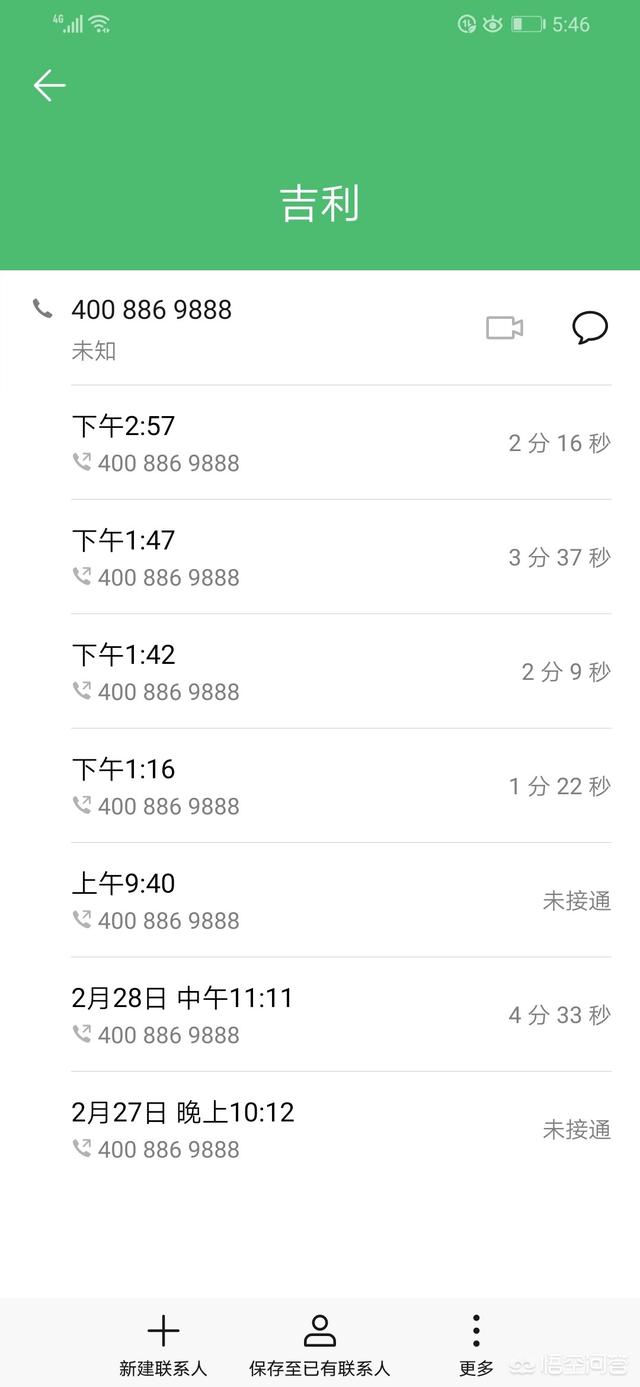The width and height of the screenshot is (640, 1387).
Task: Call the number 400 886 9888
Action: pos(150,311)
